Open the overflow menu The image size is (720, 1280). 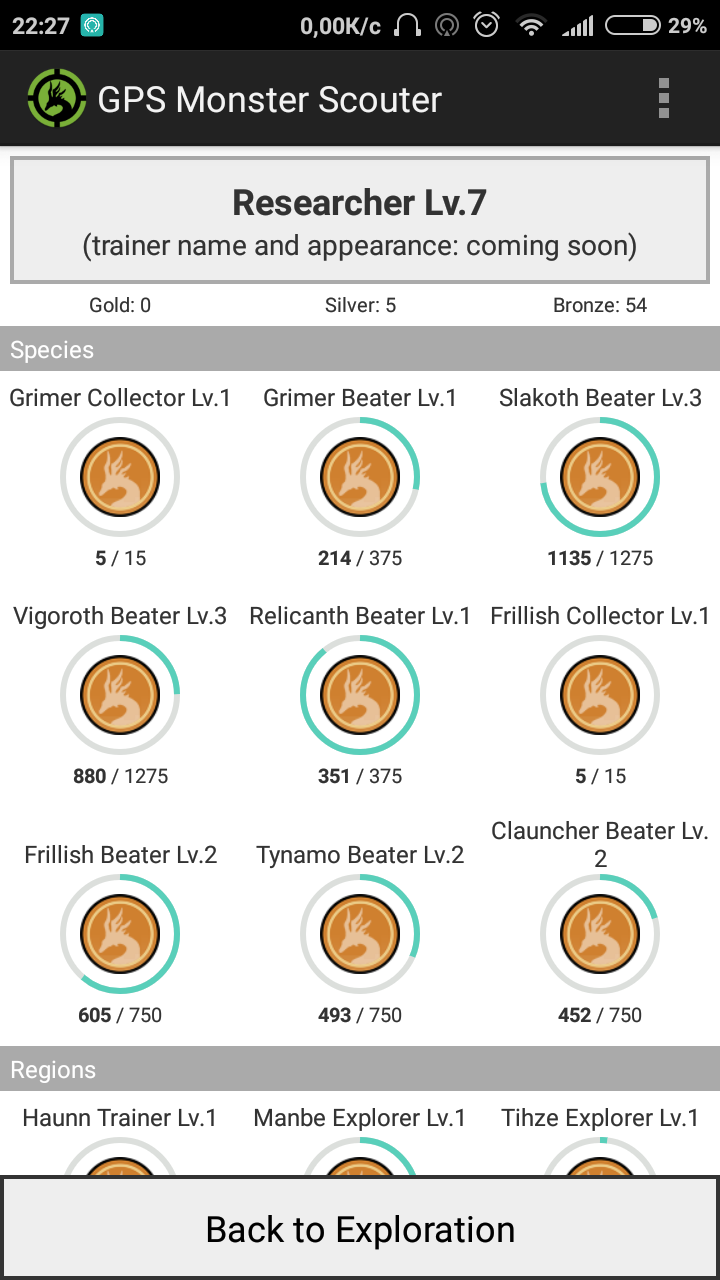[x=664, y=99]
